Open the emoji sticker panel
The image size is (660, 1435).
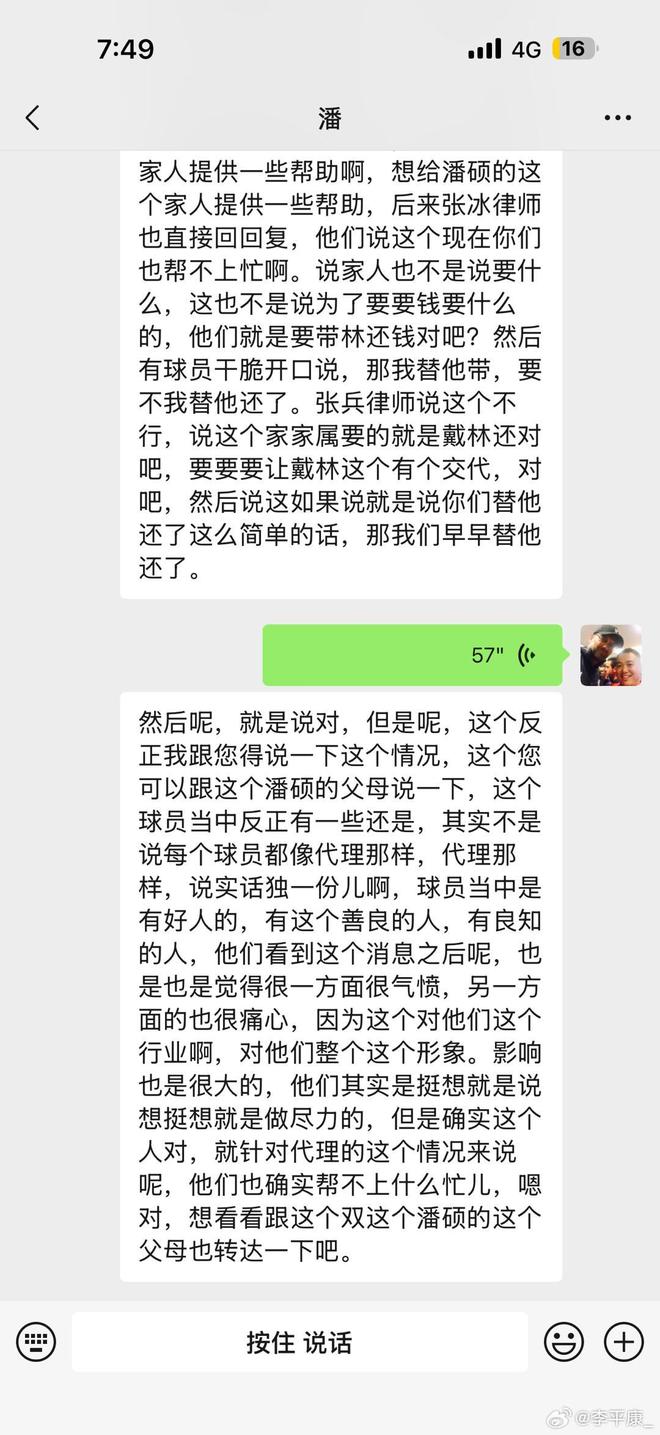pyautogui.click(x=564, y=1341)
